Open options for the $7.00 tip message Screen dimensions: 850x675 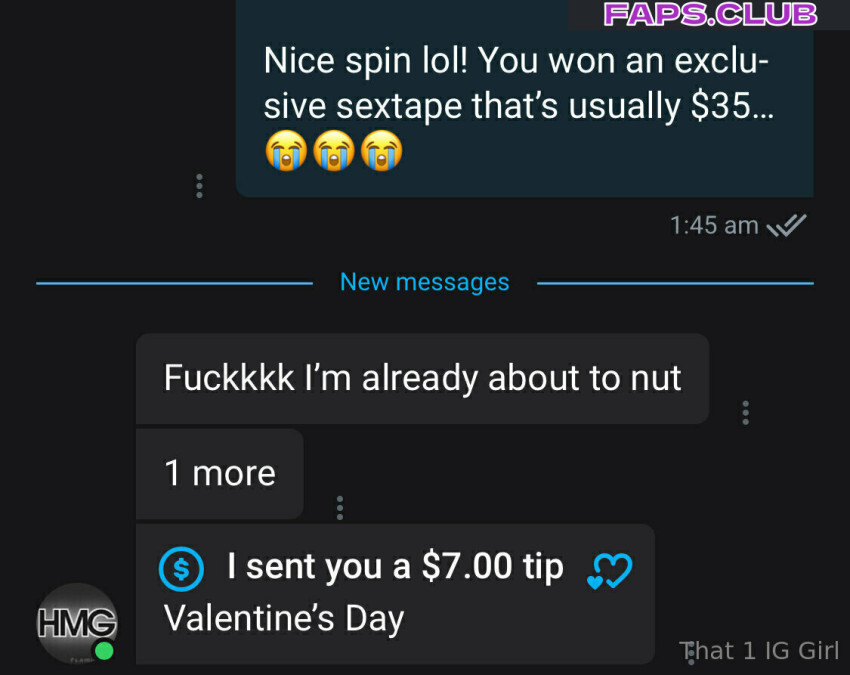pyautogui.click(x=689, y=652)
